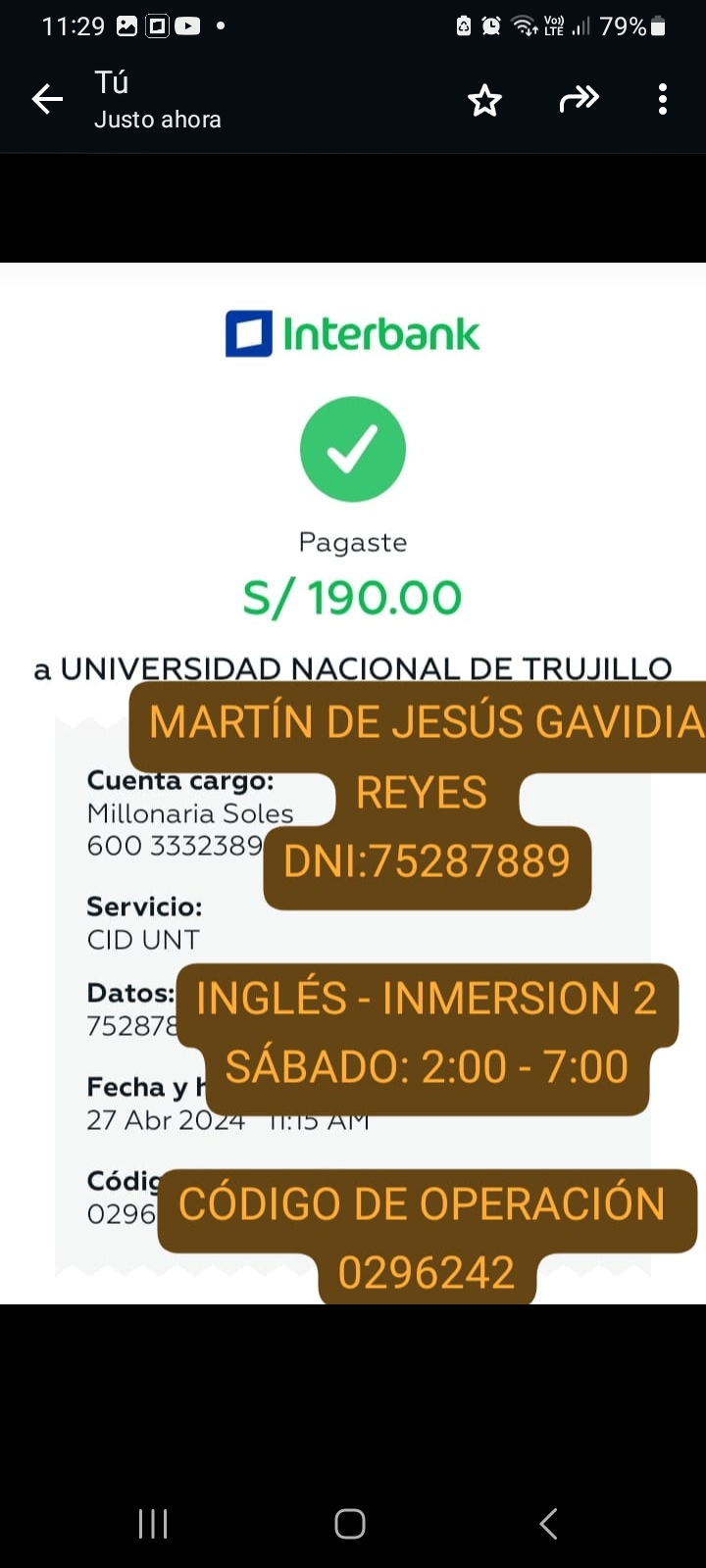Forward this image to another chat
The image size is (706, 1568).
pos(579,98)
